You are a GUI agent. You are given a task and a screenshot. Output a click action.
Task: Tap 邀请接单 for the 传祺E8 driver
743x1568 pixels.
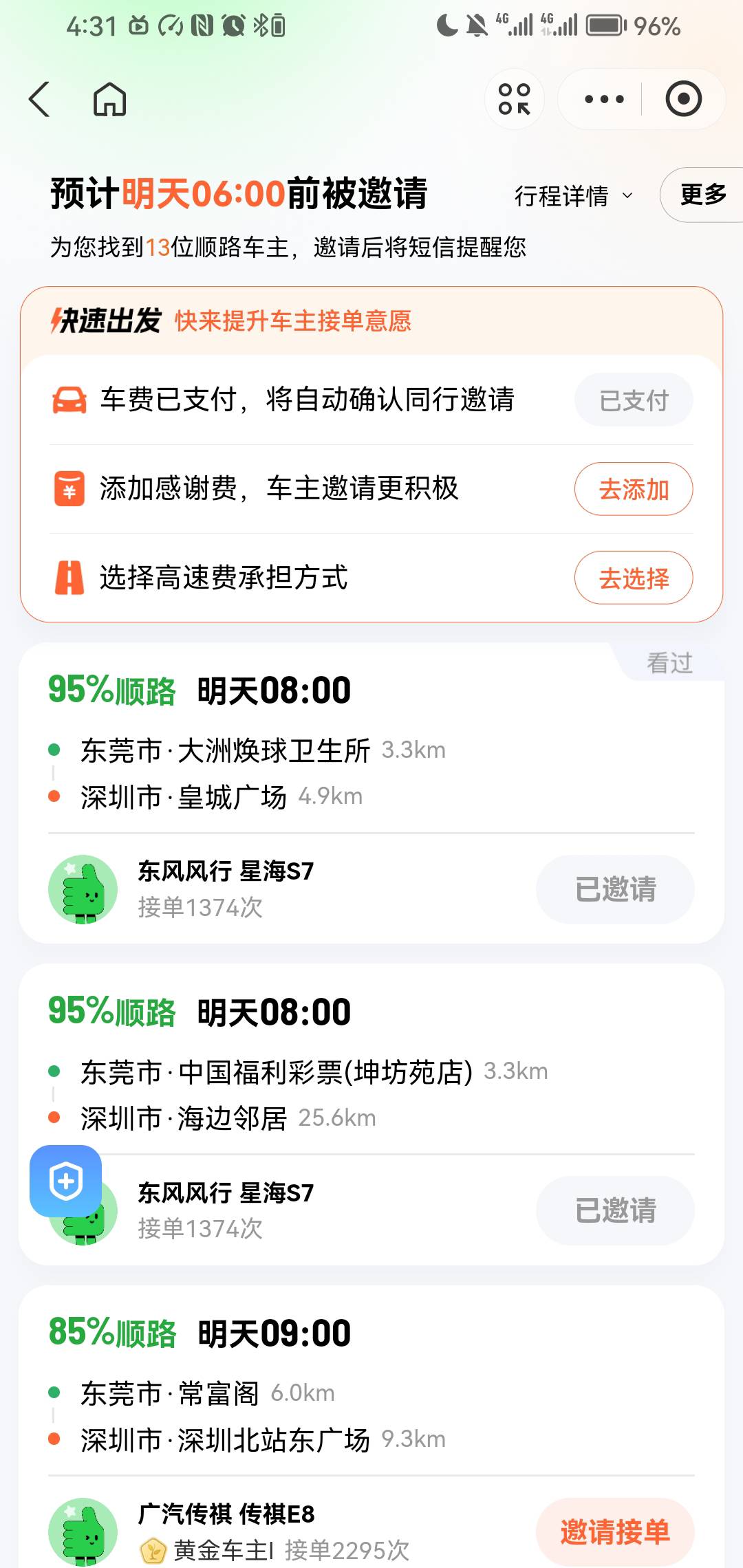614,1532
